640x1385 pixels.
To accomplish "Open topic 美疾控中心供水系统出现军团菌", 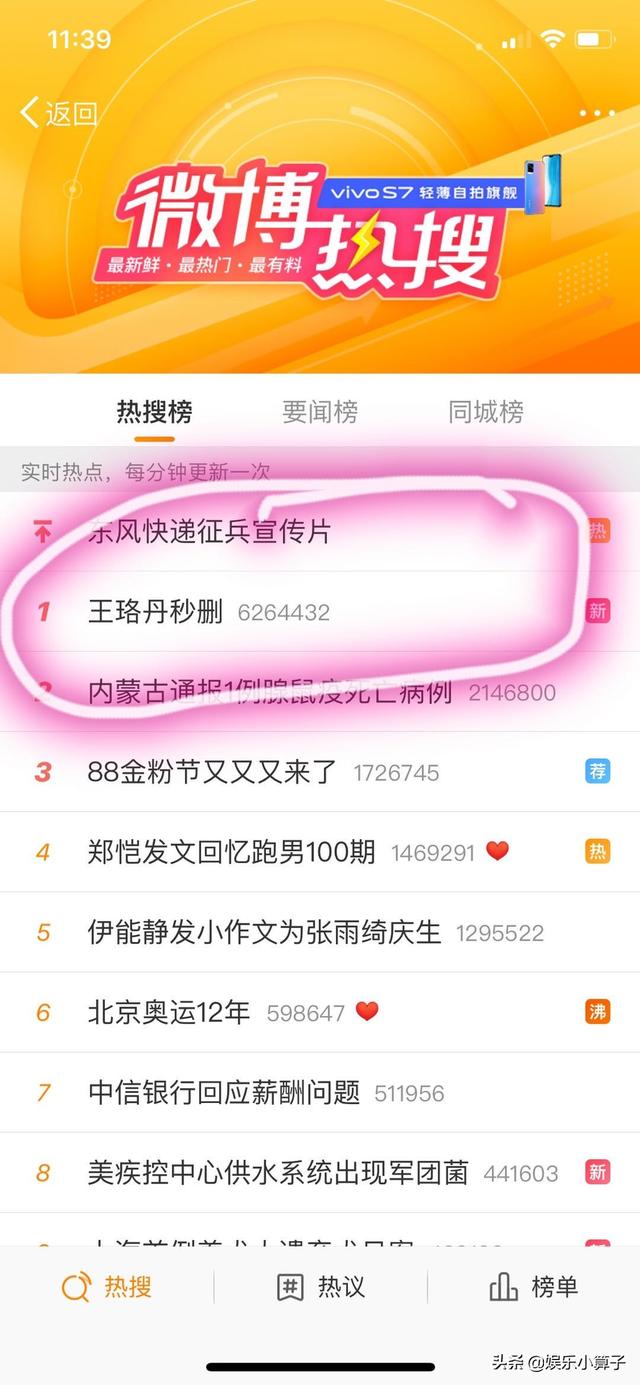I will [x=278, y=1172].
